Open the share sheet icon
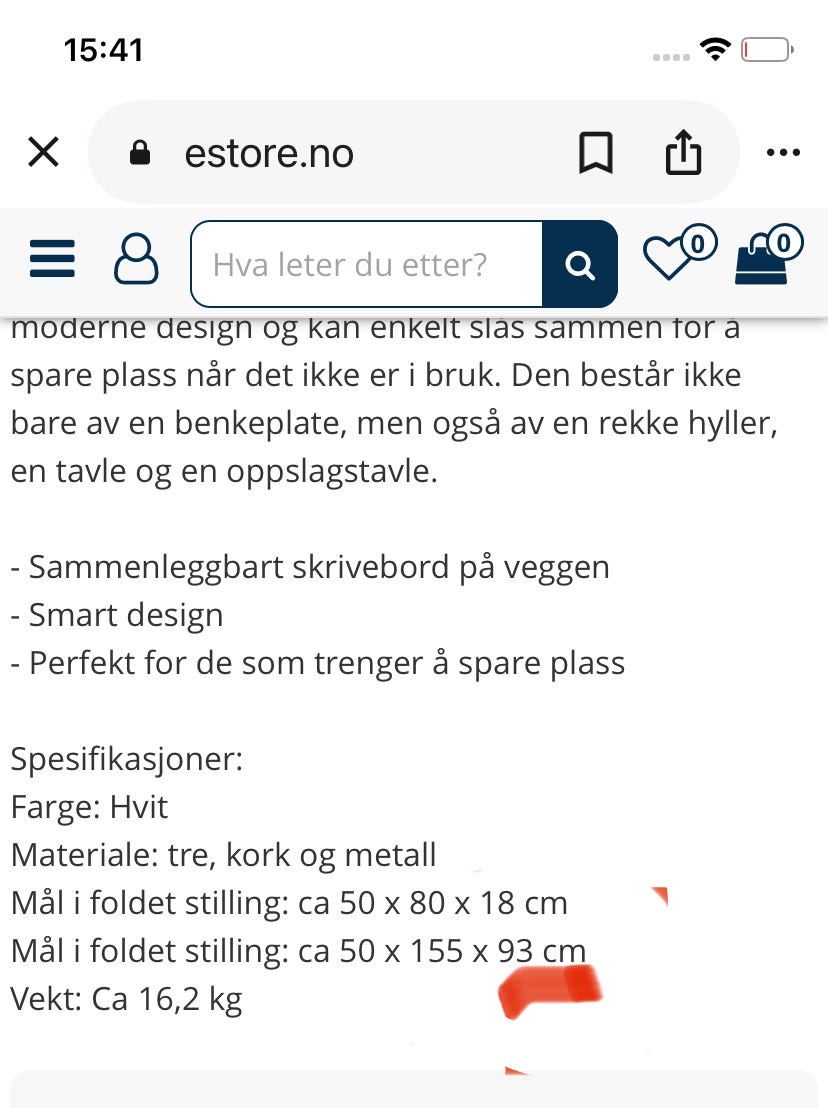Image resolution: width=828 pixels, height=1108 pixels. pos(683,152)
